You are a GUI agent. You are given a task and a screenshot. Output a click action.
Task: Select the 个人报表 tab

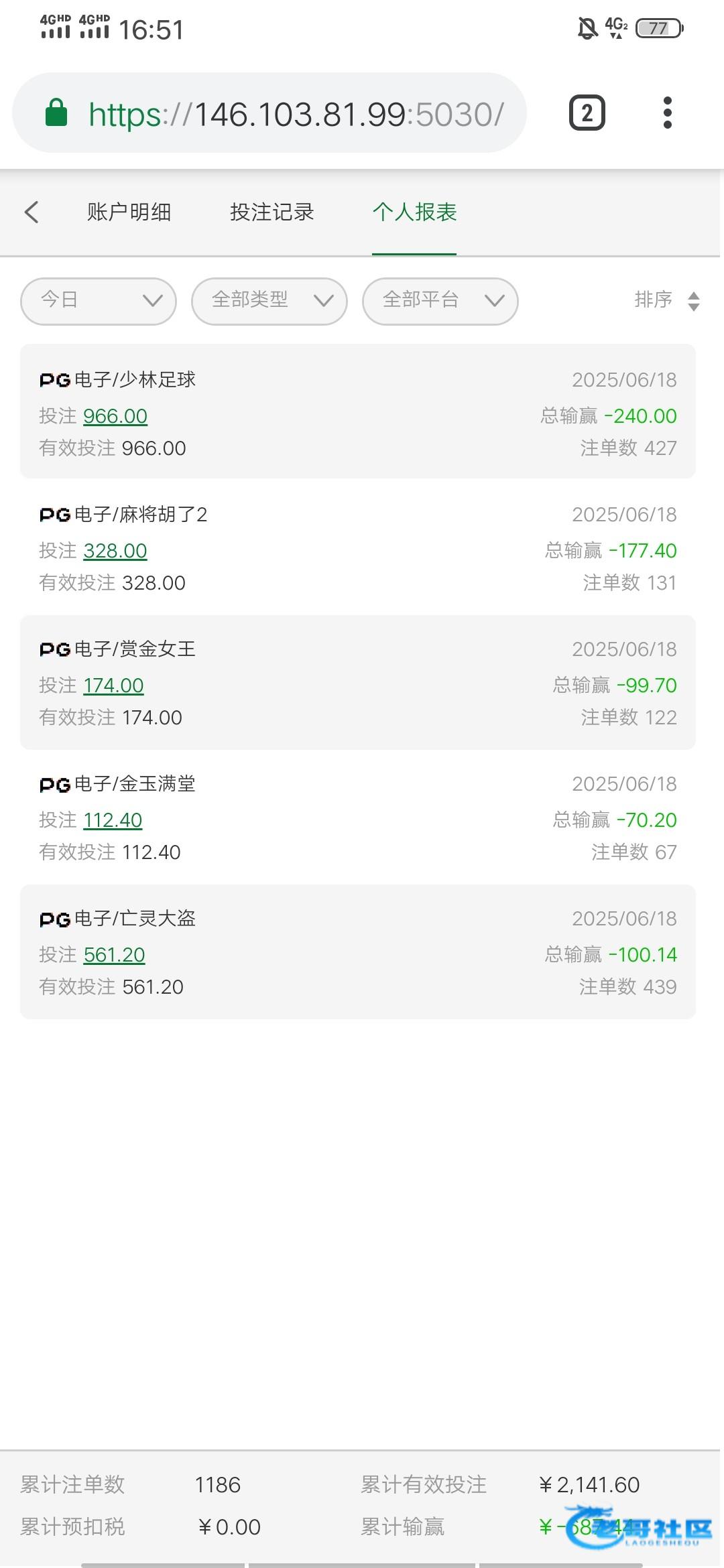(414, 212)
